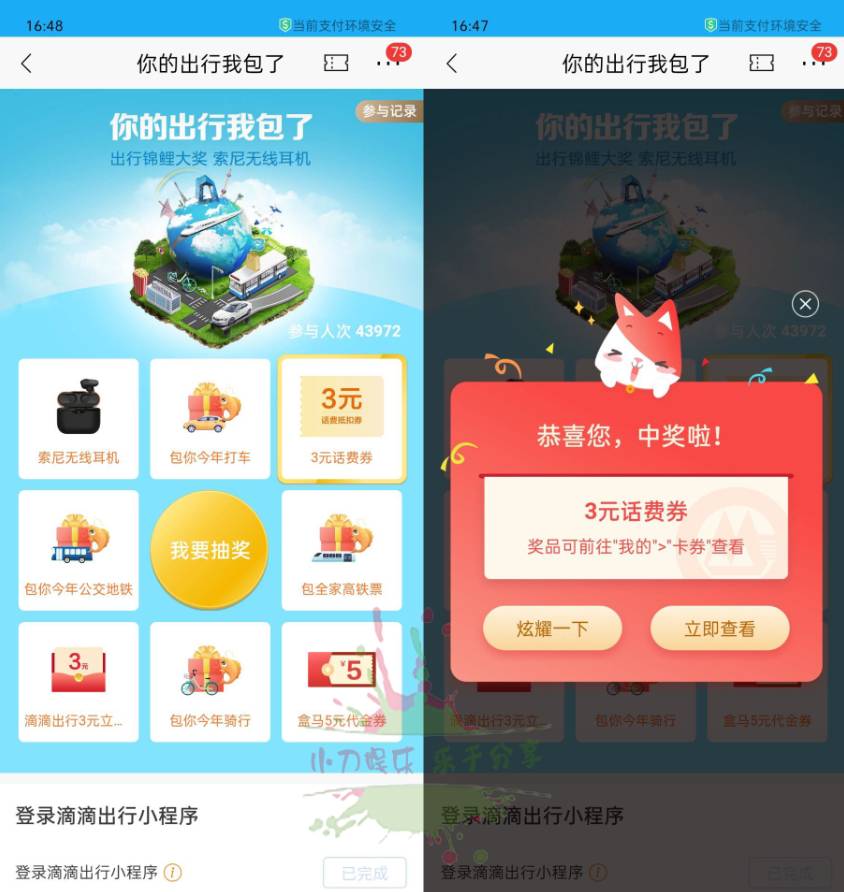Open the 包你今年公交地铁 prize tile
The image size is (844, 892).
[x=79, y=550]
